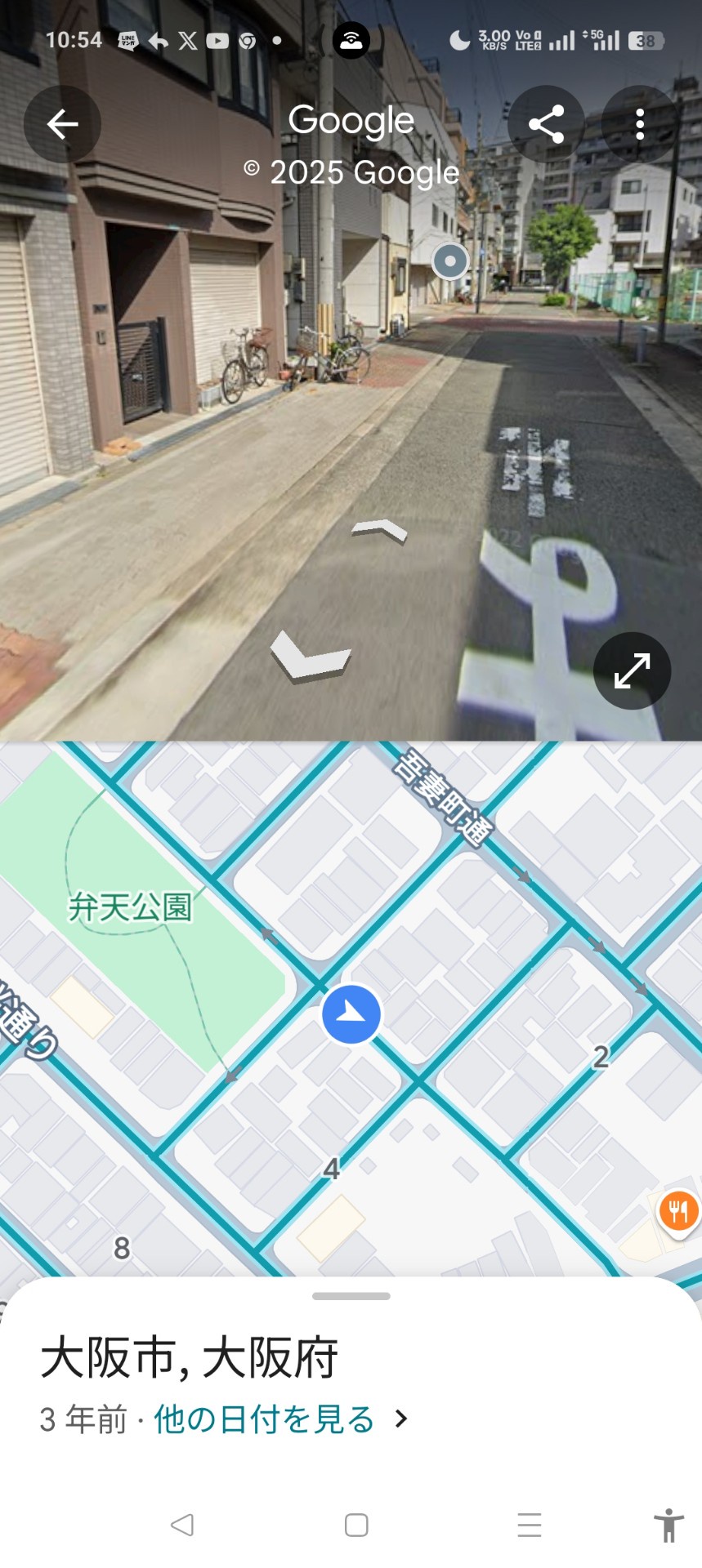Go back from Street View
This screenshot has width=702, height=1568.
tap(62, 124)
